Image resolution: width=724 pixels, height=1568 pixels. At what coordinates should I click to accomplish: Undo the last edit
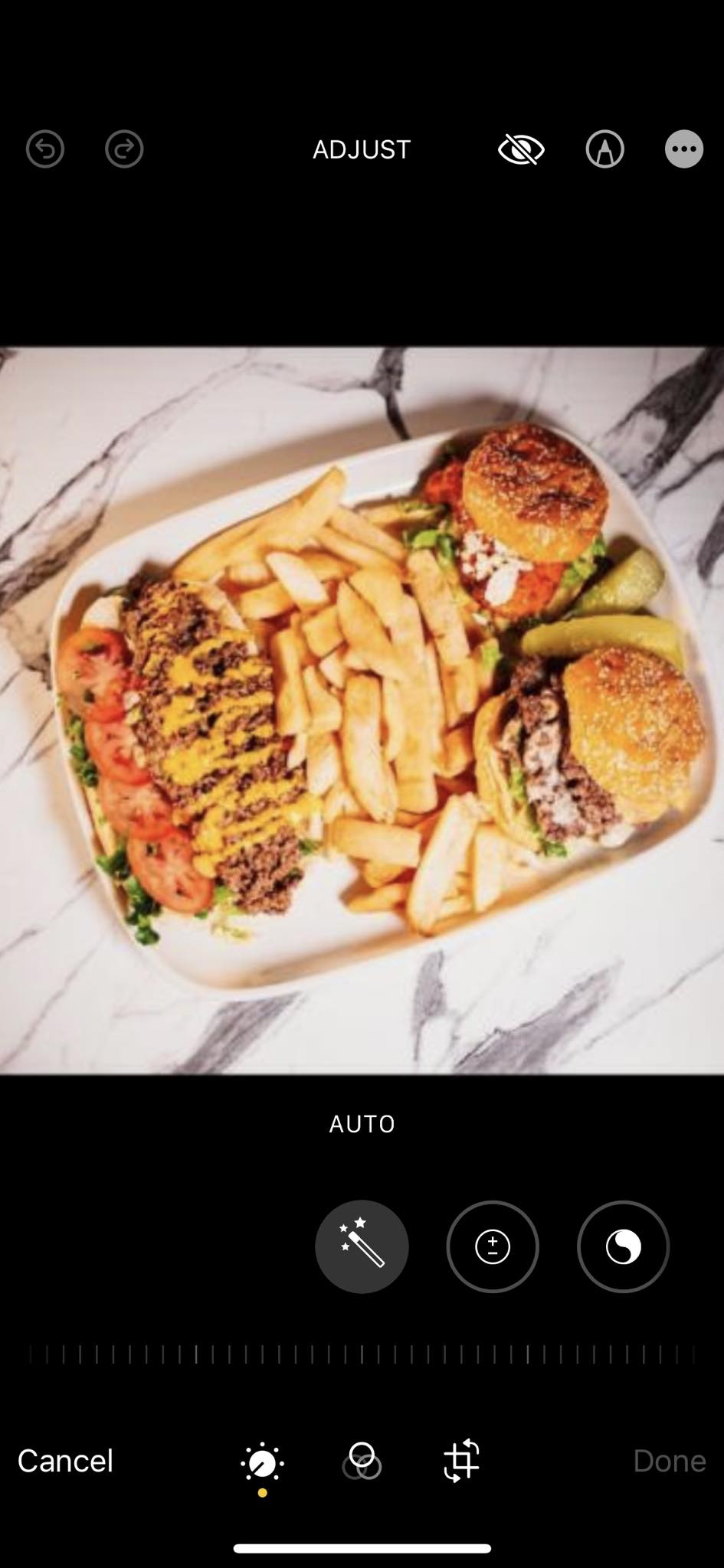click(45, 149)
